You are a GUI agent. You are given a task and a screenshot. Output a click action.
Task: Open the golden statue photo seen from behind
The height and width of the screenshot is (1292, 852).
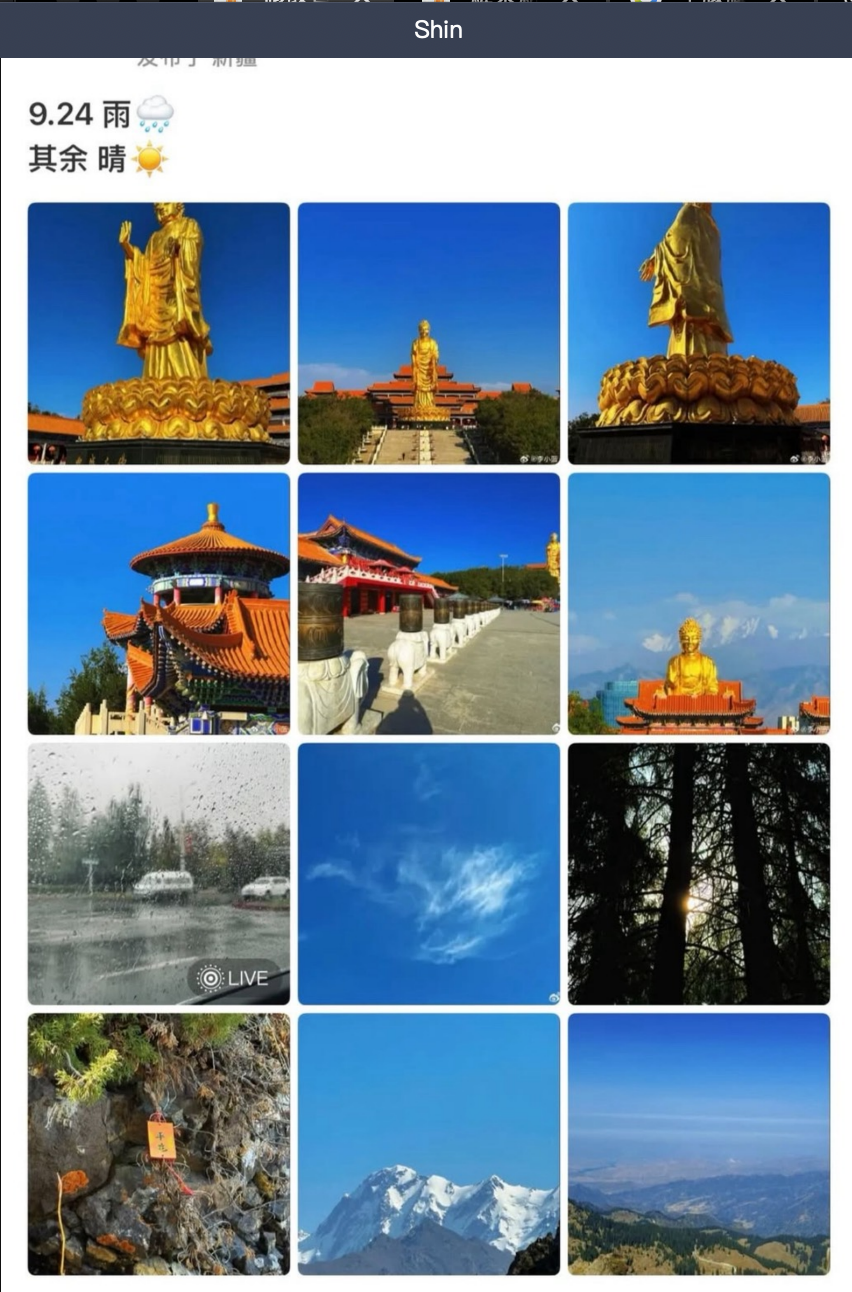699,333
